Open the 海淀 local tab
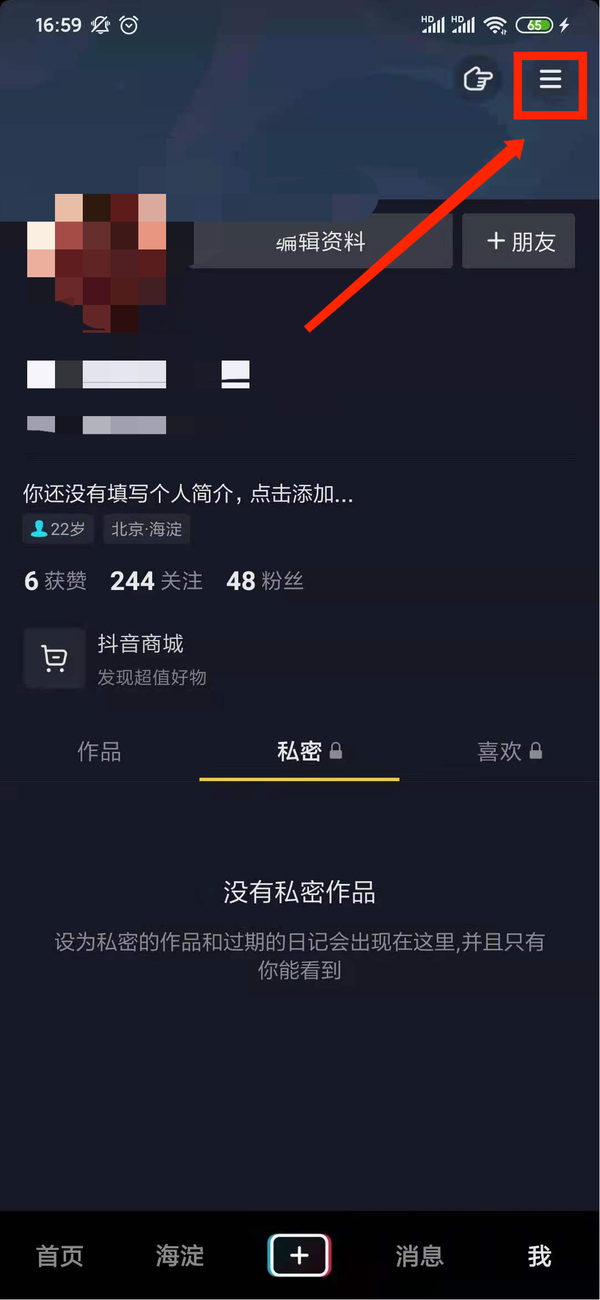 pos(180,1256)
